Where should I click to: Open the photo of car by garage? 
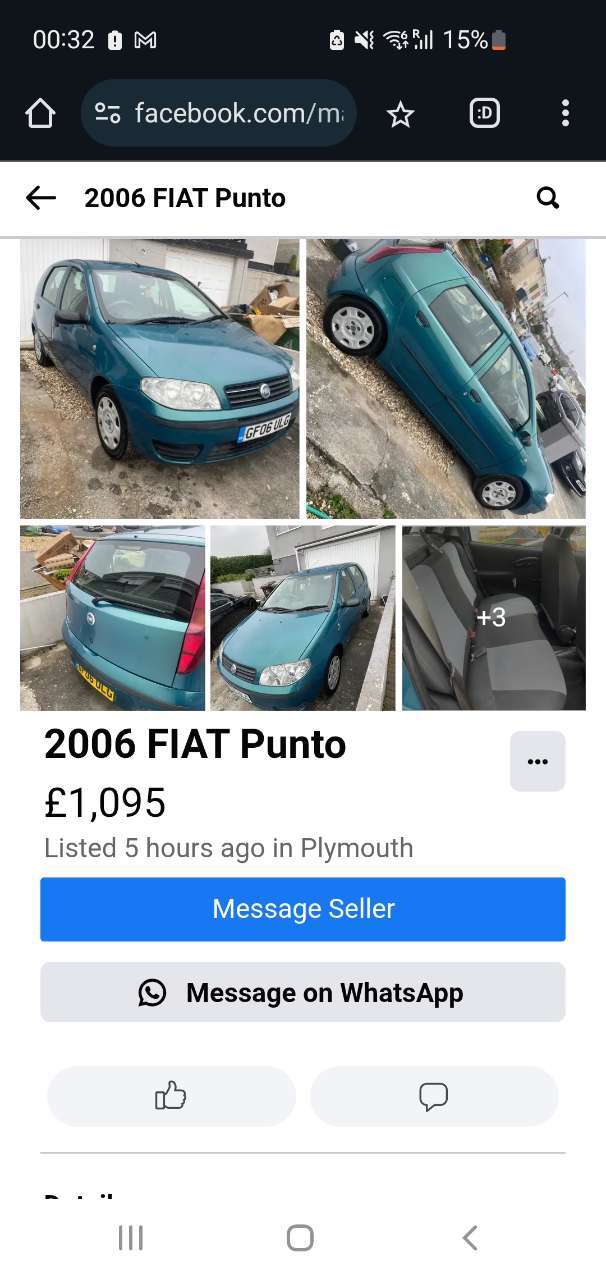pos(303,618)
